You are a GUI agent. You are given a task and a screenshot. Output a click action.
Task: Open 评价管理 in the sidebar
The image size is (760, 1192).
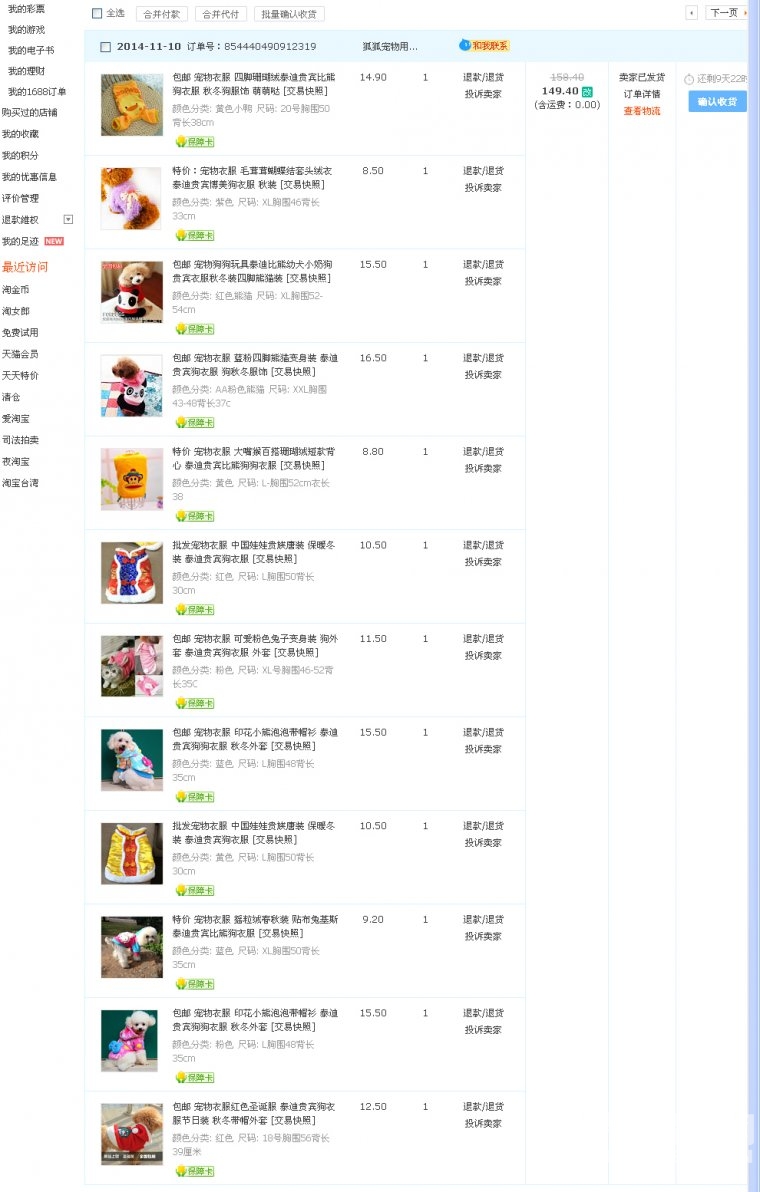20,198
